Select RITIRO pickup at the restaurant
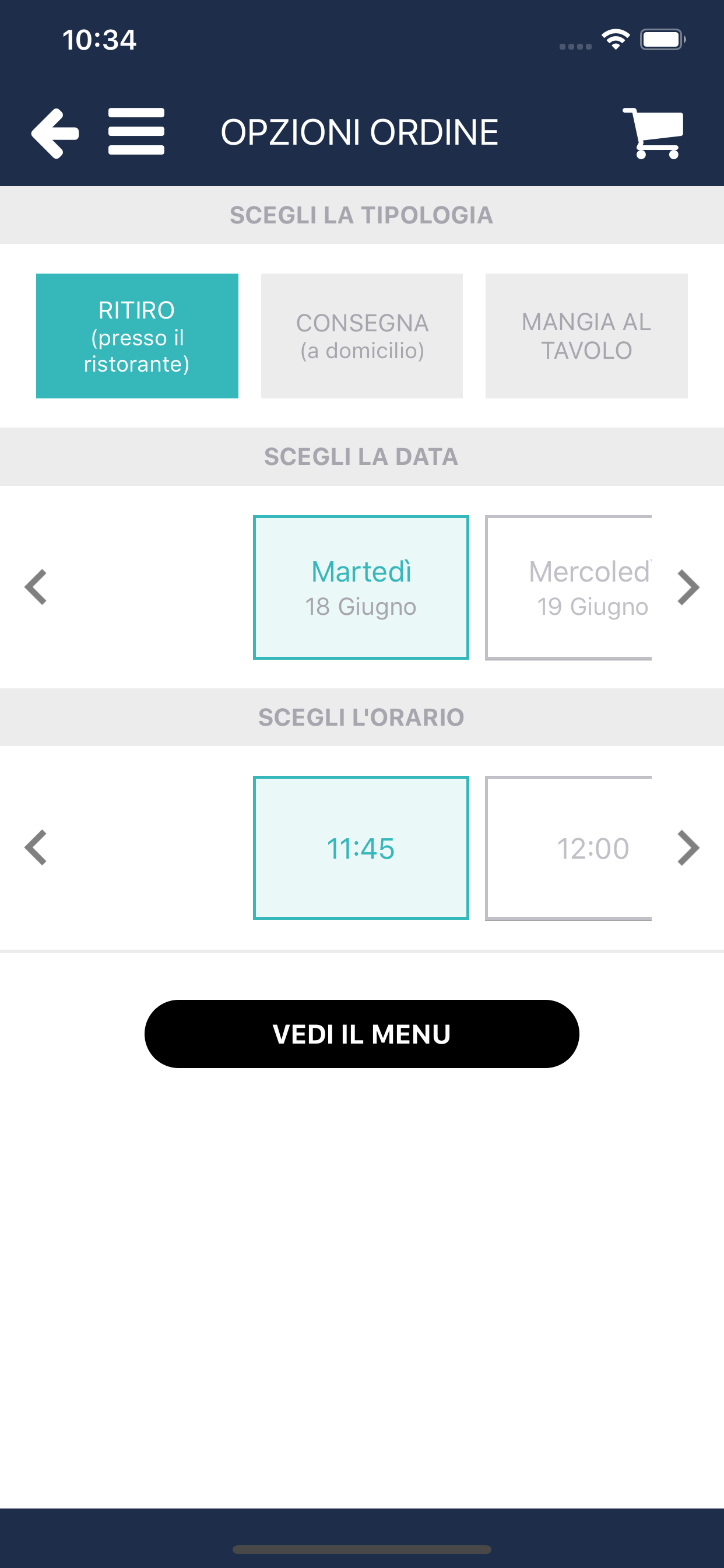The image size is (724, 1568). pos(137,336)
